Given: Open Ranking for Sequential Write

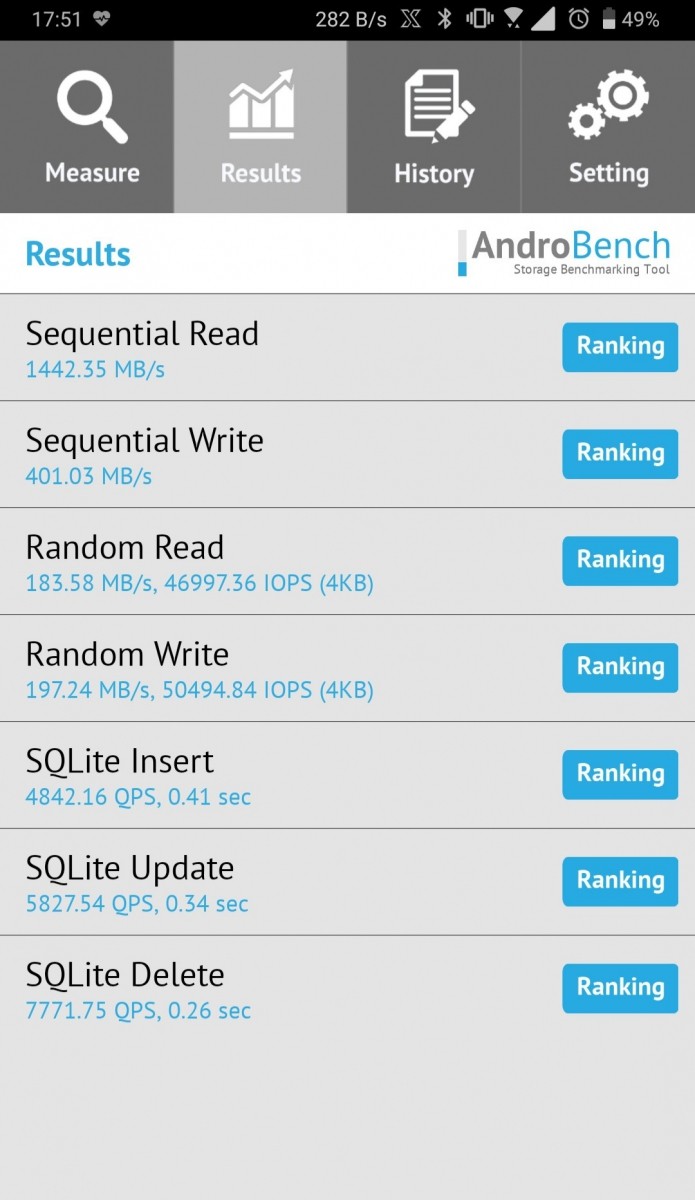Looking at the screenshot, I should click(x=620, y=454).
